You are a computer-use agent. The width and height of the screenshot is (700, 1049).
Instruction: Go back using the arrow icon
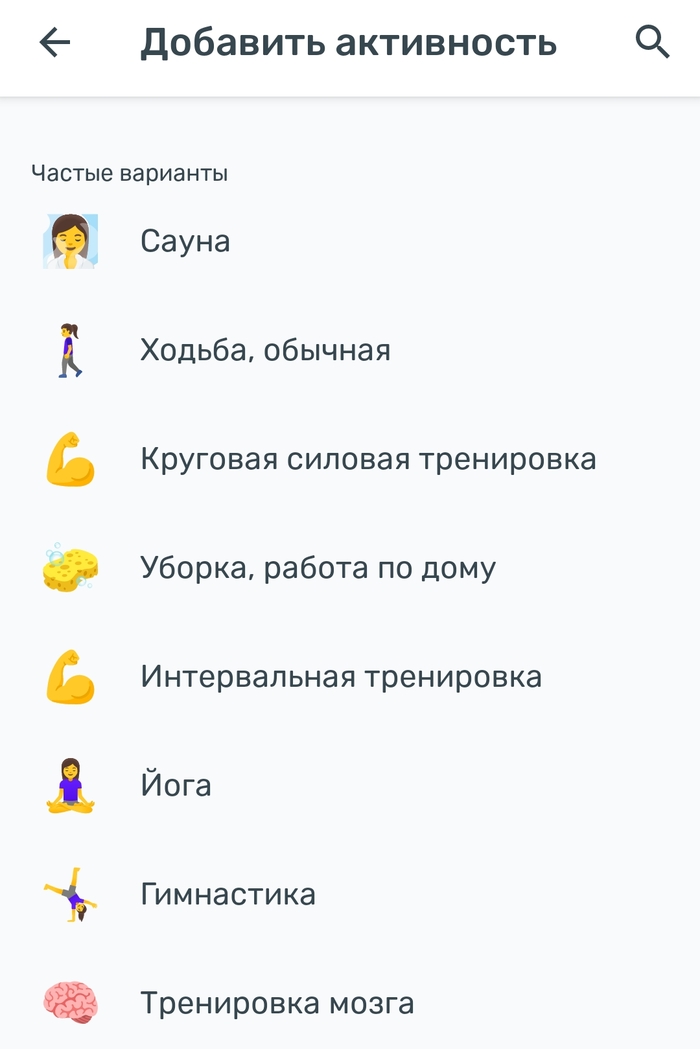click(55, 42)
